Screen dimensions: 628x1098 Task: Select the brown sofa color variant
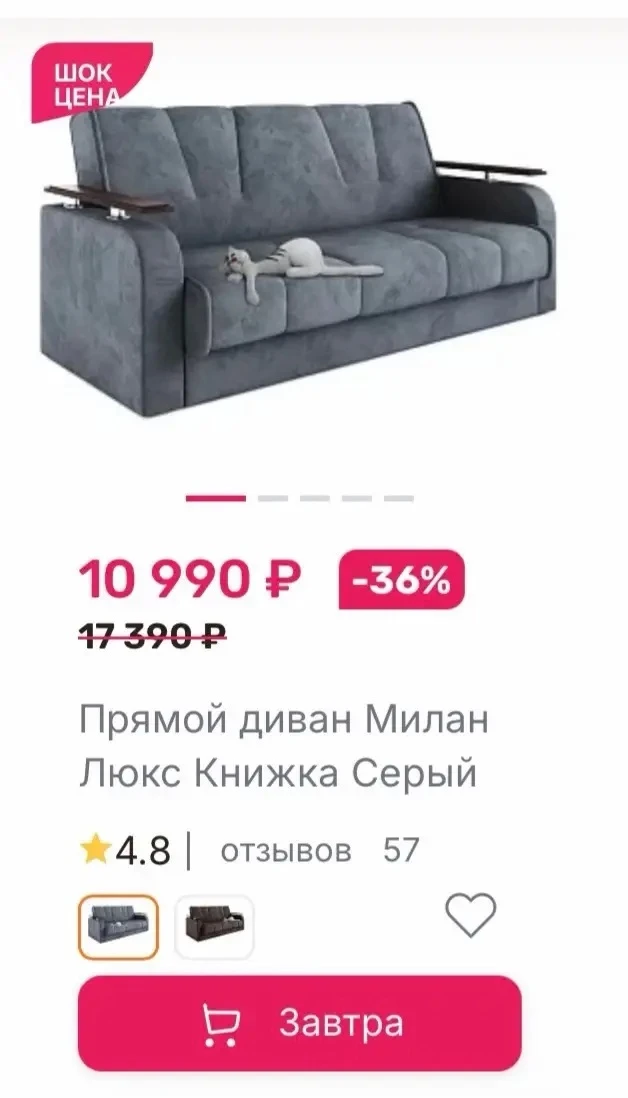[x=214, y=927]
